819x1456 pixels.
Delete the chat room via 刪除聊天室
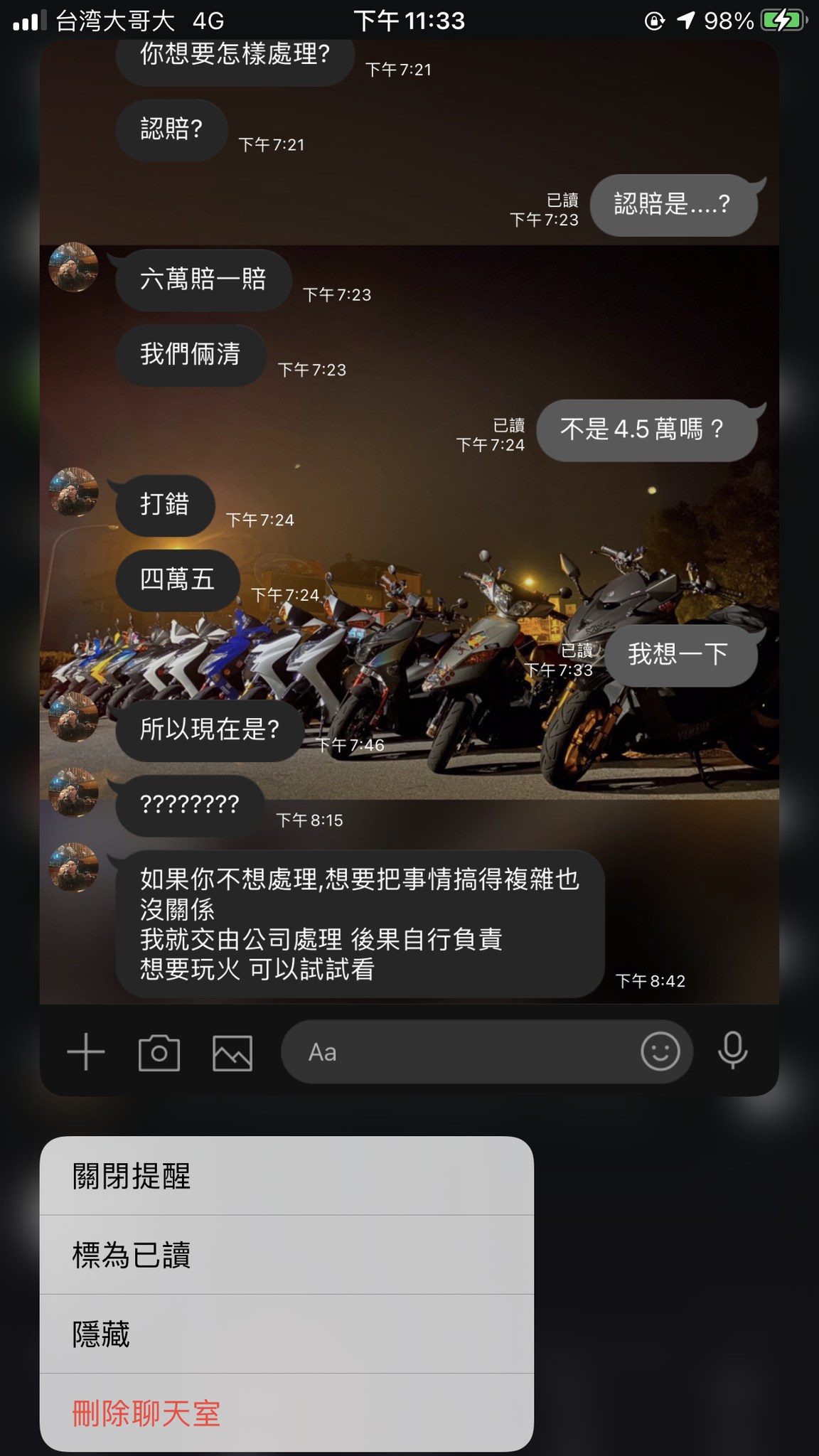tap(287, 1413)
